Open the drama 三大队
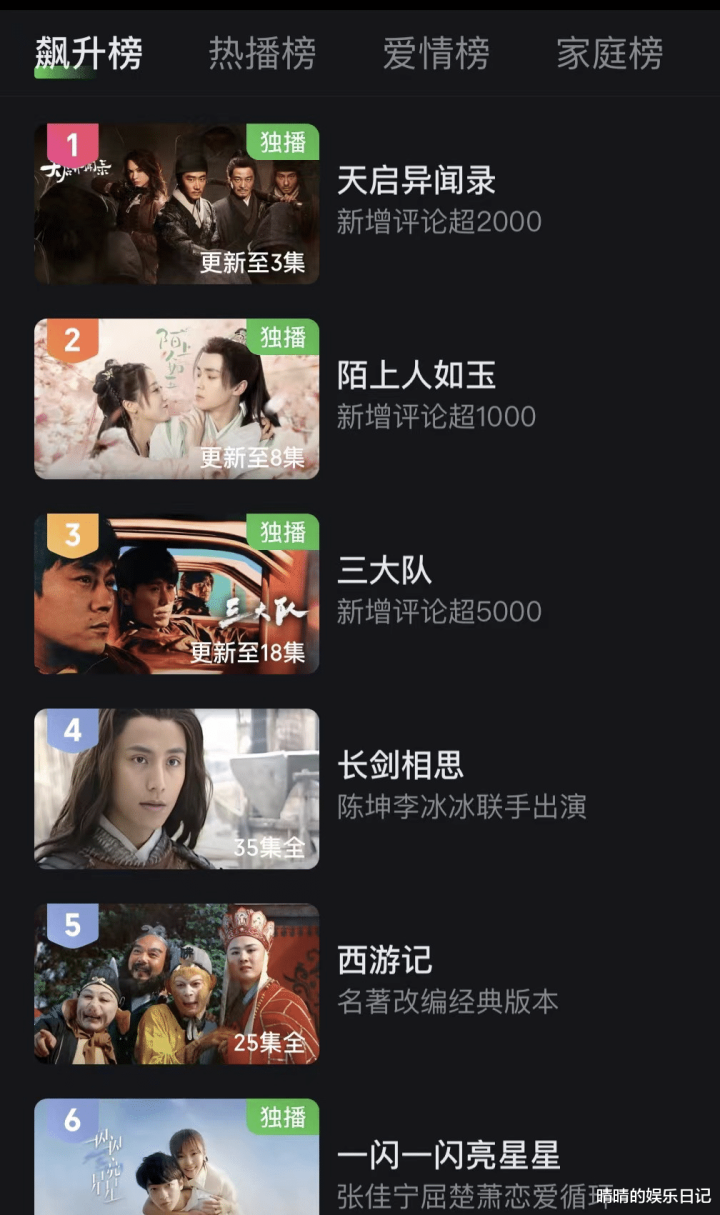720x1215 pixels. click(x=385, y=571)
